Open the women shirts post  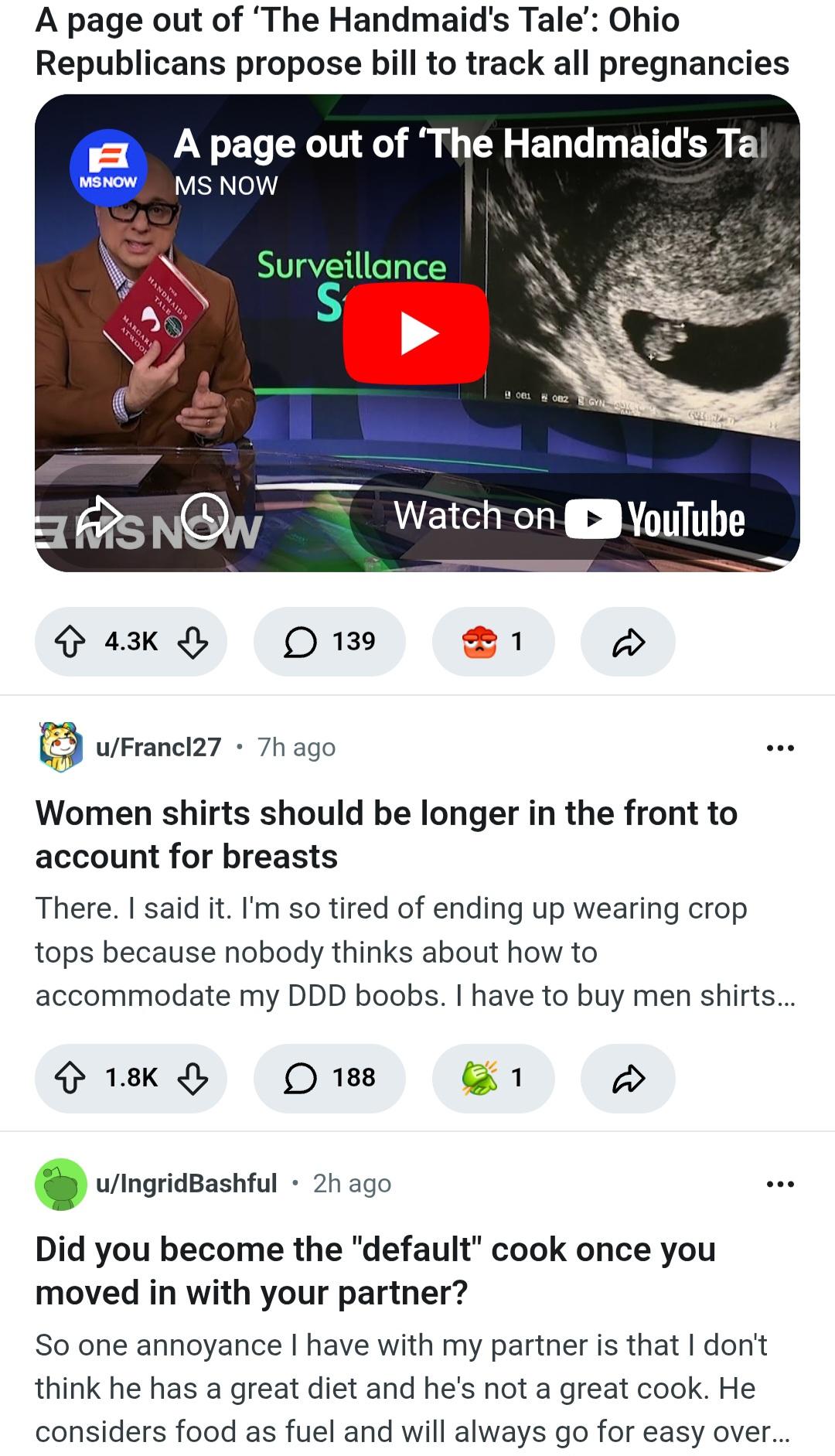click(x=386, y=834)
